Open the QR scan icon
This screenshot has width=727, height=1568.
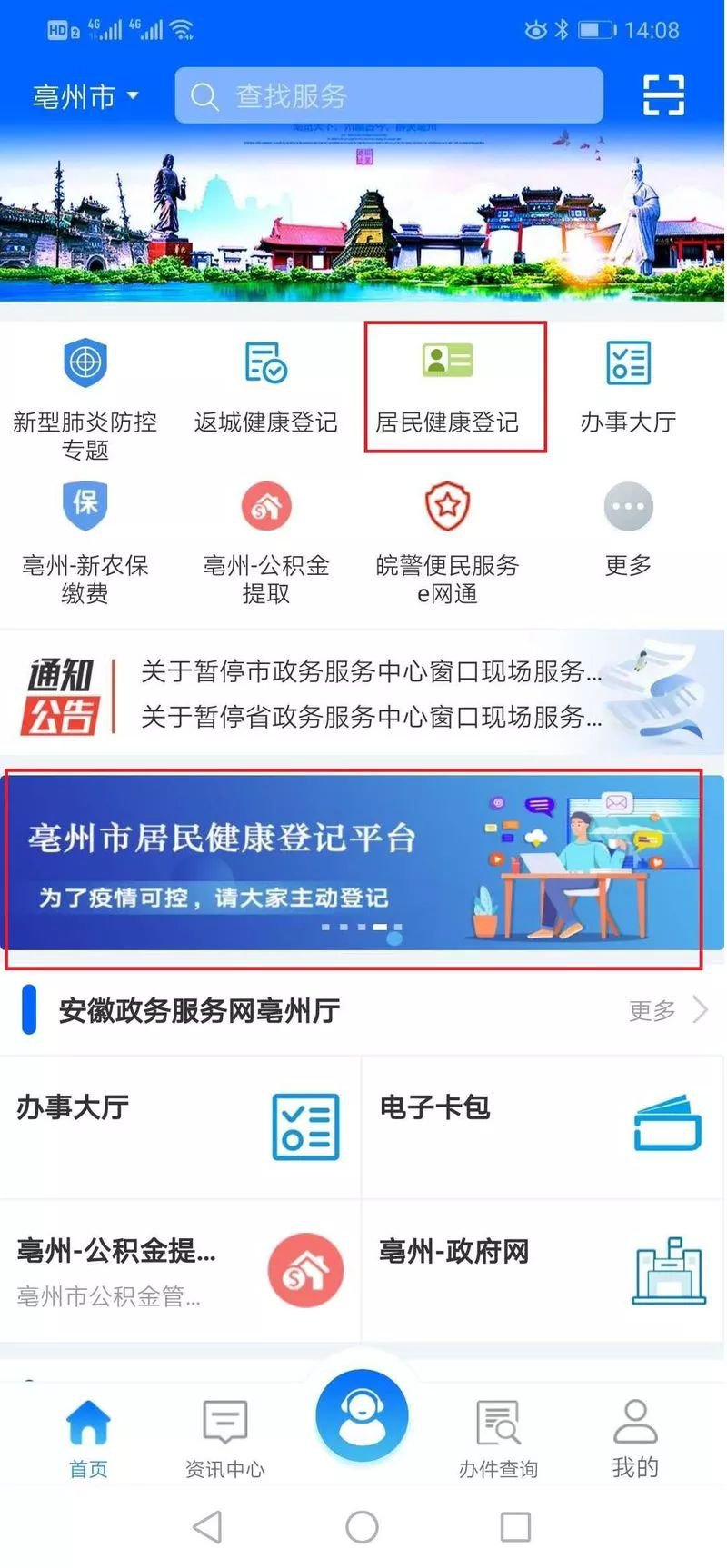(x=663, y=95)
